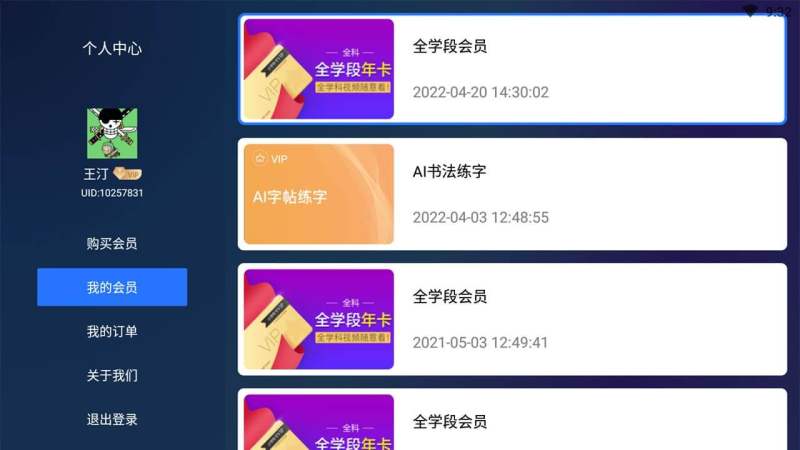Go to 我的订单
The height and width of the screenshot is (450, 800).
coord(112,331)
